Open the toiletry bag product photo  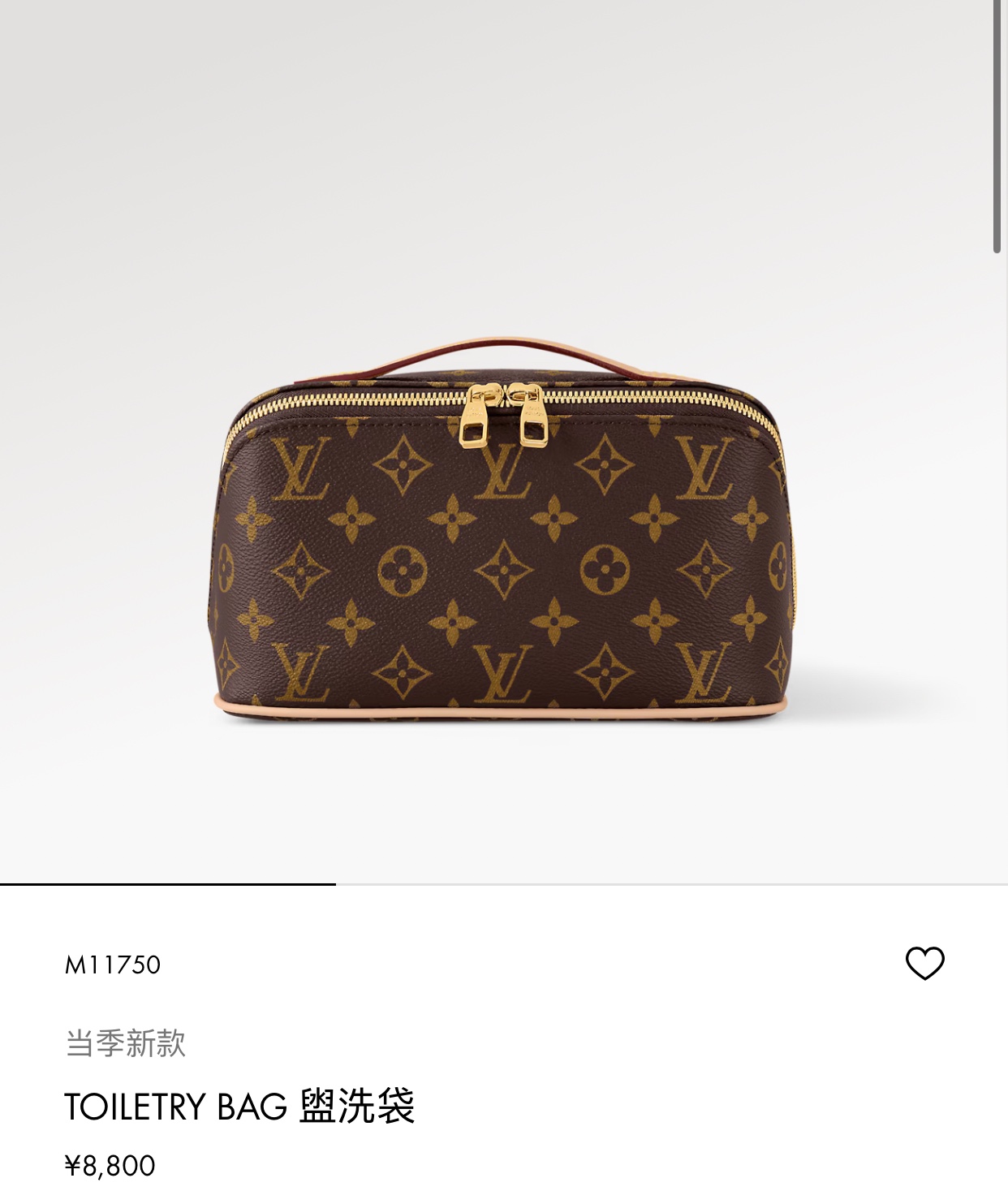coord(502,536)
